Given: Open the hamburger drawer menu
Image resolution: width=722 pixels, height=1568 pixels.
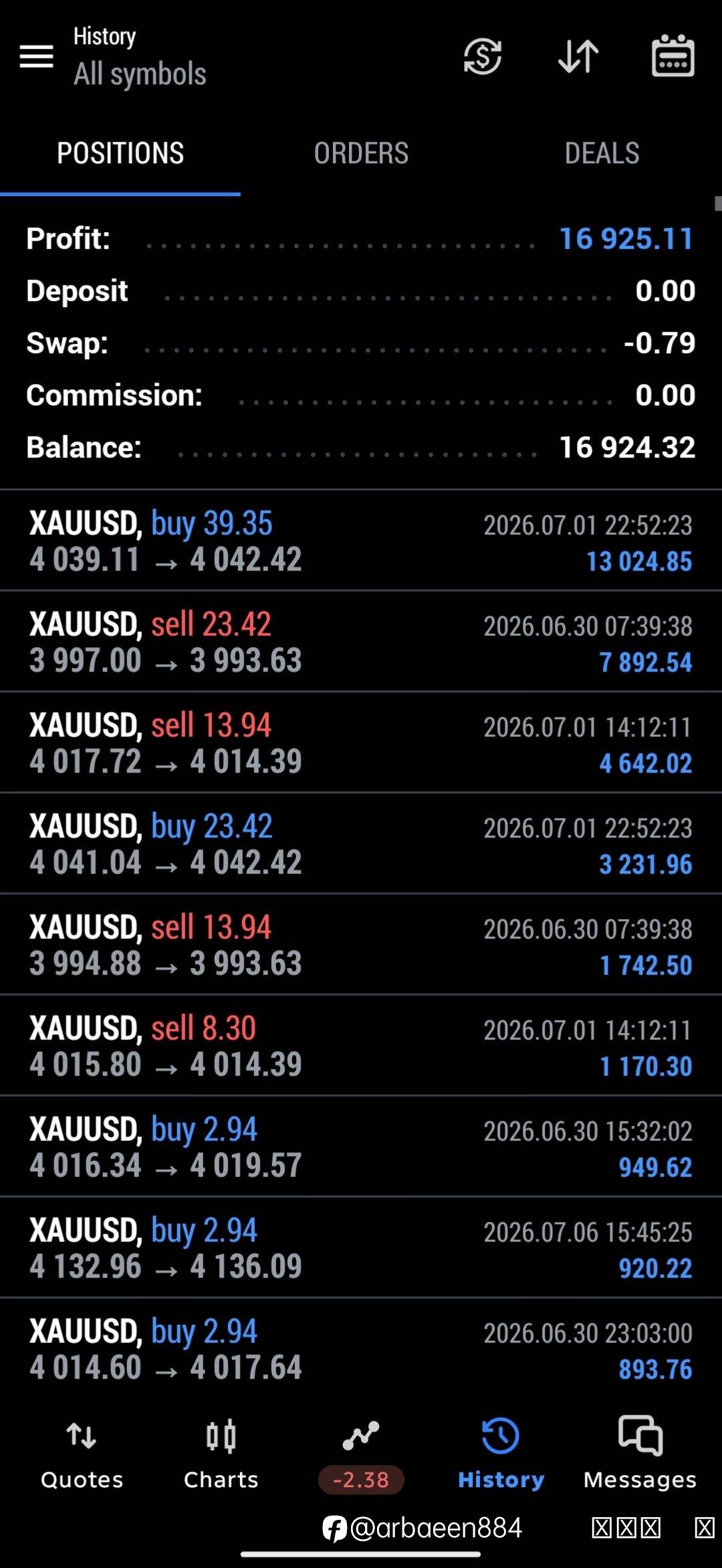Looking at the screenshot, I should (x=36, y=57).
